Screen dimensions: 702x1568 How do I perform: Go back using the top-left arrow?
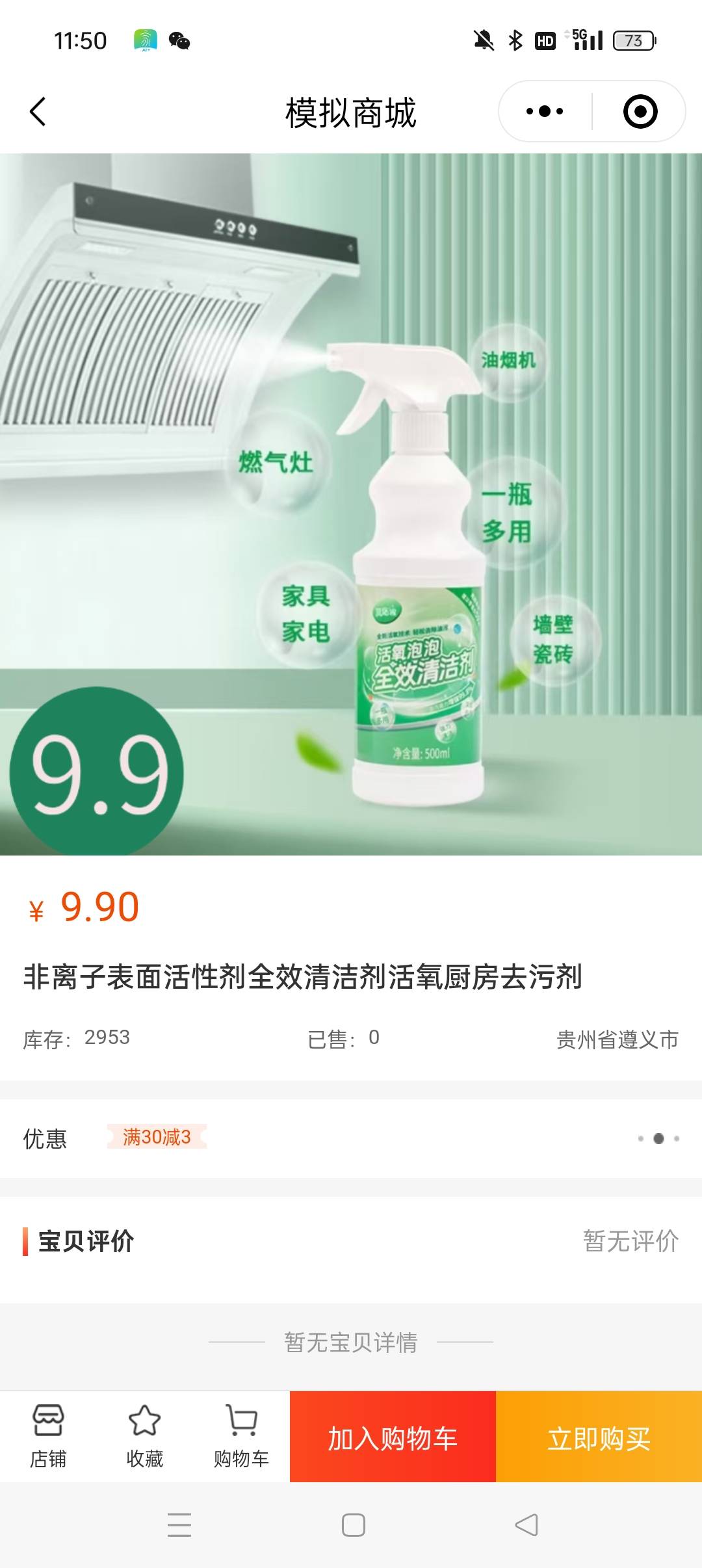38,112
